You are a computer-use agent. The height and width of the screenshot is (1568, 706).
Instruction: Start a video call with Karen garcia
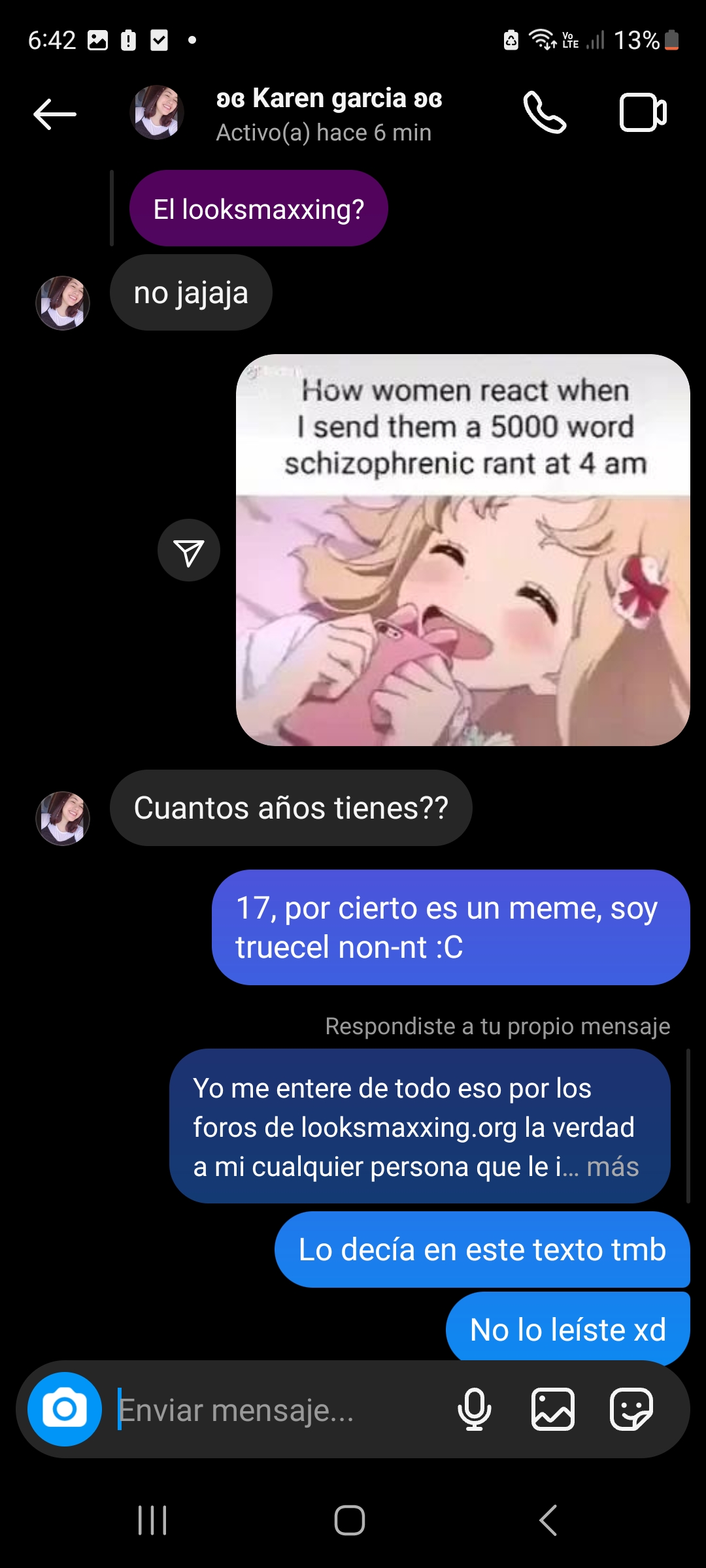coord(643,112)
